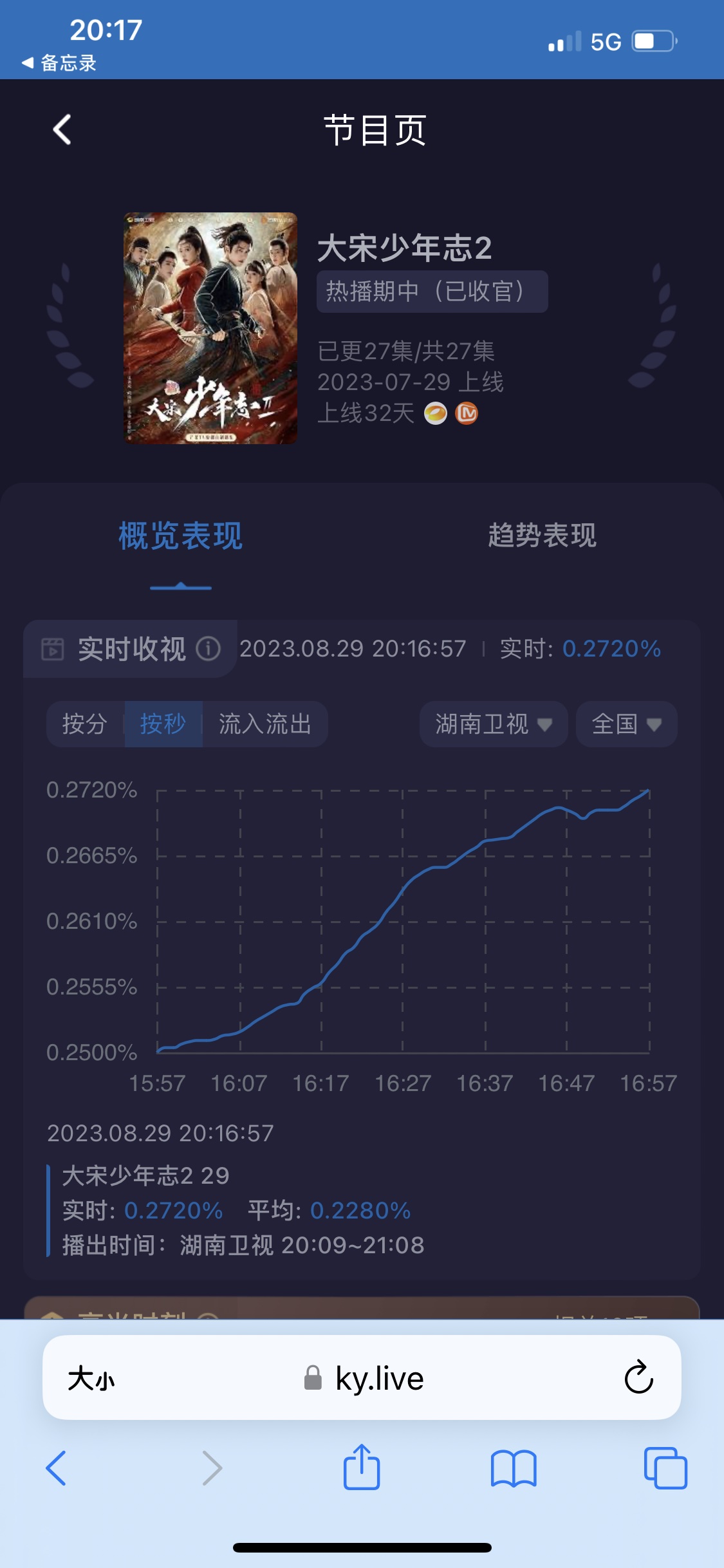Viewport: 724px width, 1568px height.
Task: Open the info icon beside 实时收视
Action: 208,648
